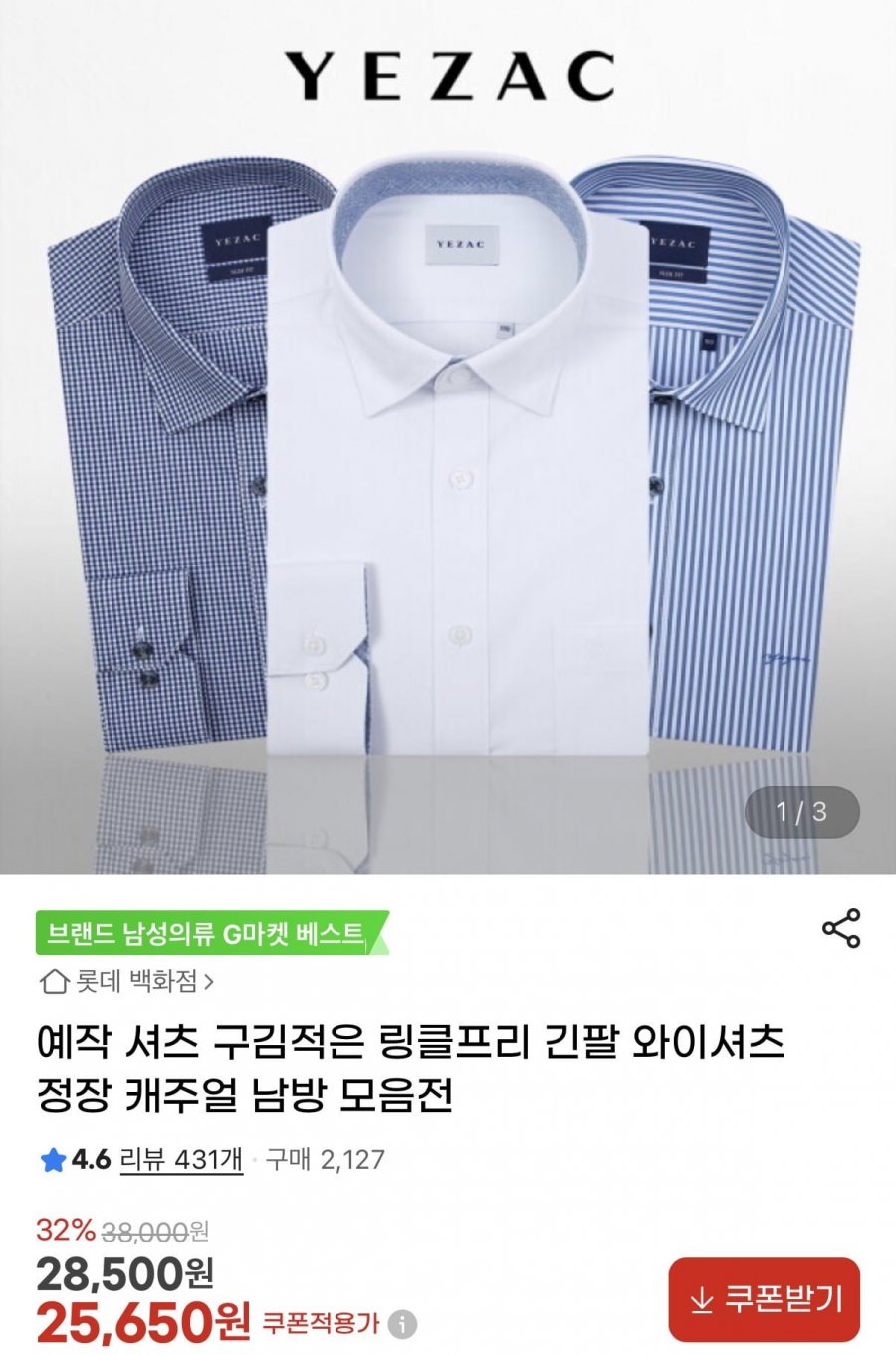Open the 롯데 백화점 store link
896x1355 pixels.
[127, 982]
